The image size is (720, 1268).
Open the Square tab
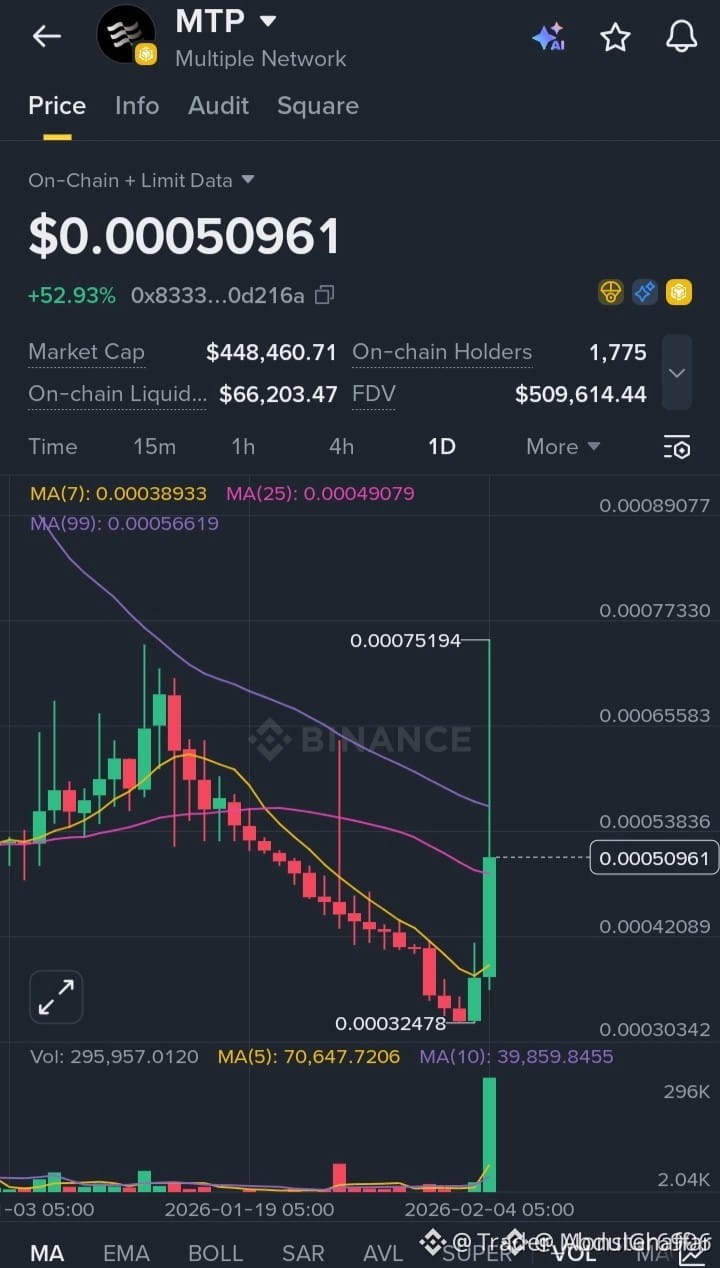pyautogui.click(x=317, y=106)
